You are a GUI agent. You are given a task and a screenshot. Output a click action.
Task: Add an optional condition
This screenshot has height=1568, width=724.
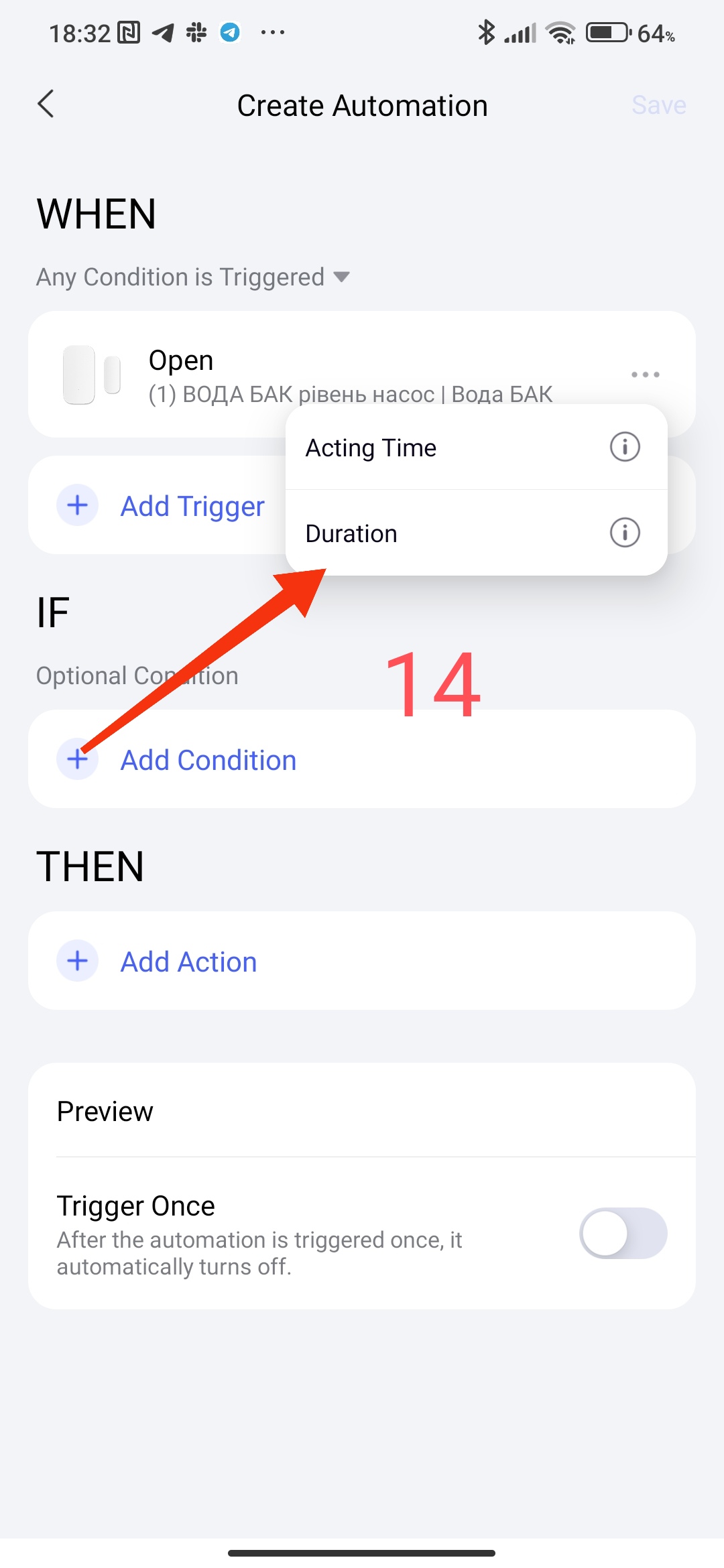pos(208,760)
